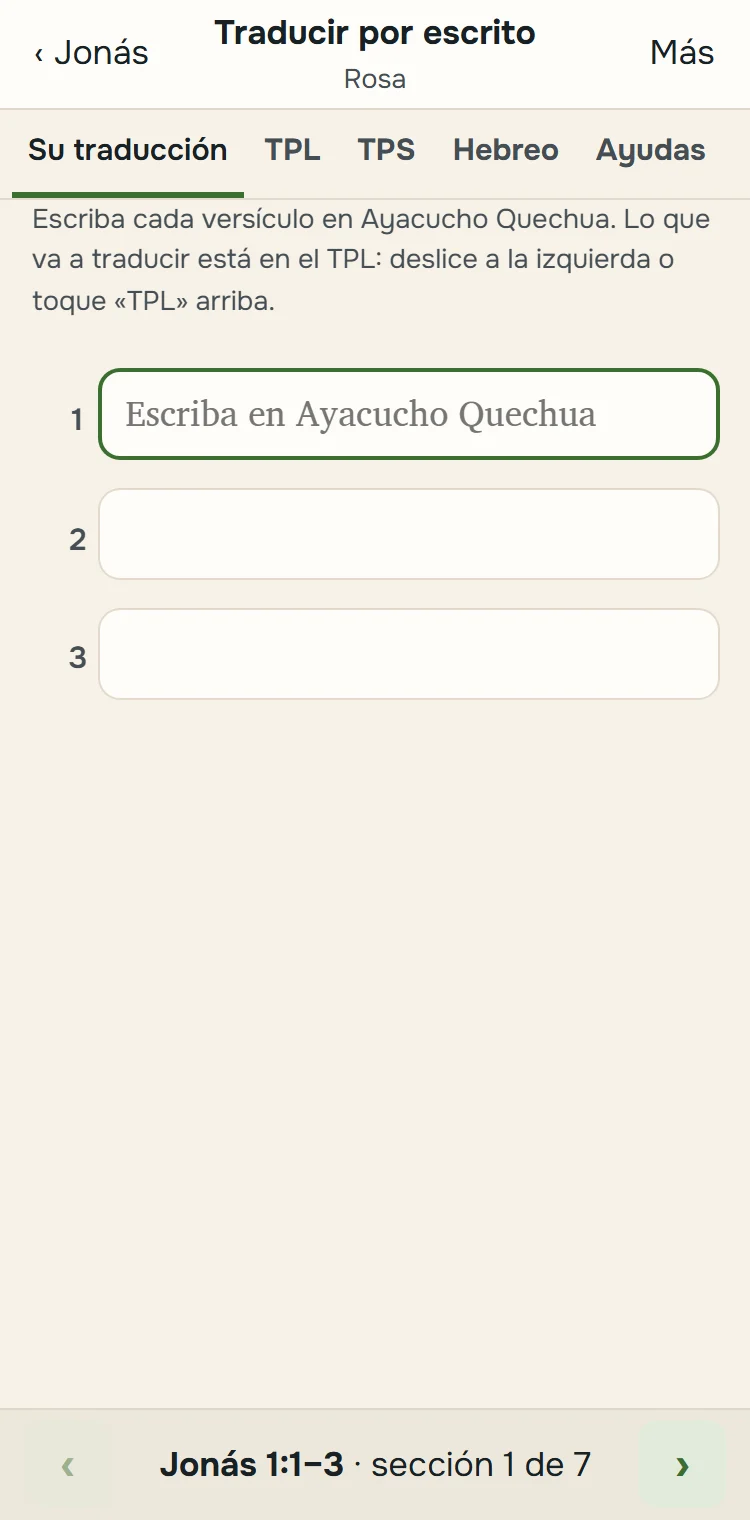The image size is (750, 1520).
Task: Open the Más menu
Action: coord(682,53)
